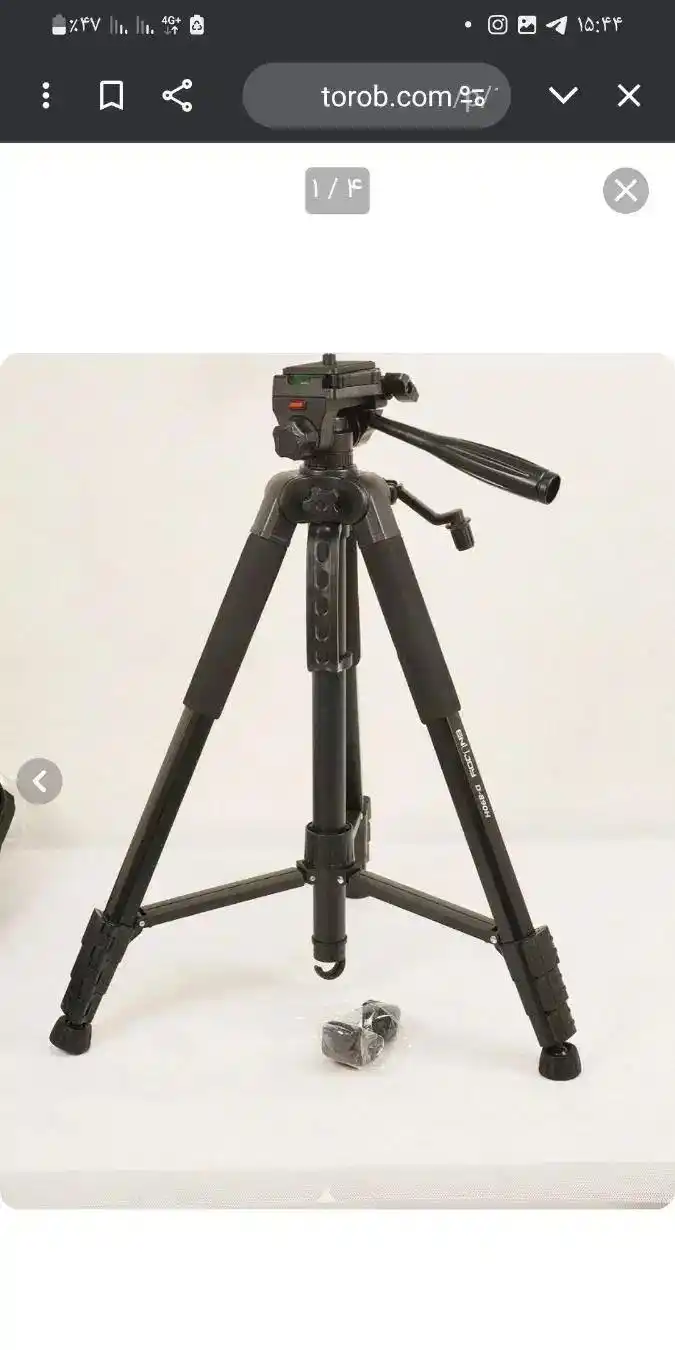Go to the previous gallery image

(x=40, y=781)
